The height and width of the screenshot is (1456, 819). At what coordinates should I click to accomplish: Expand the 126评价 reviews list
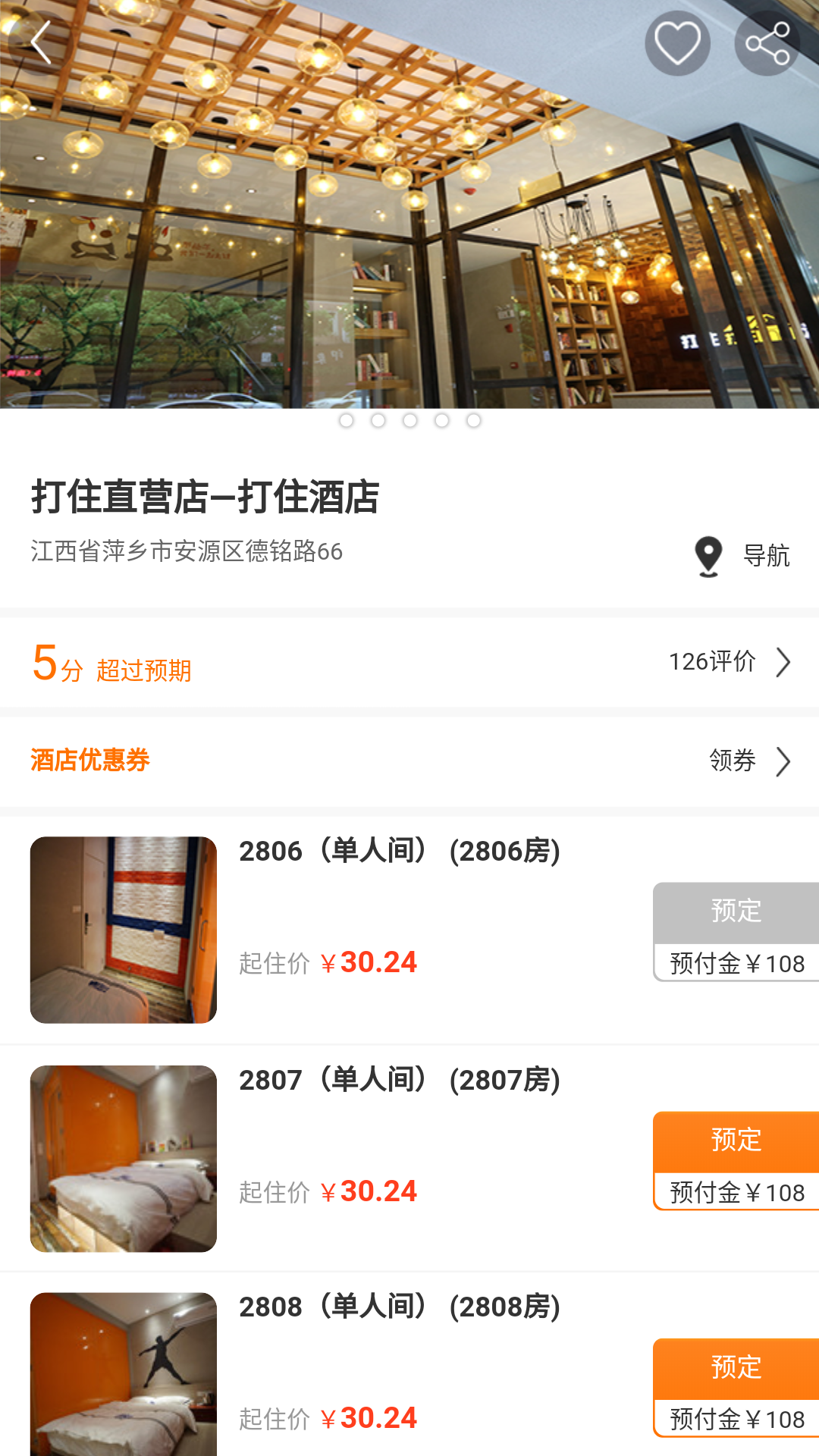tap(711, 661)
